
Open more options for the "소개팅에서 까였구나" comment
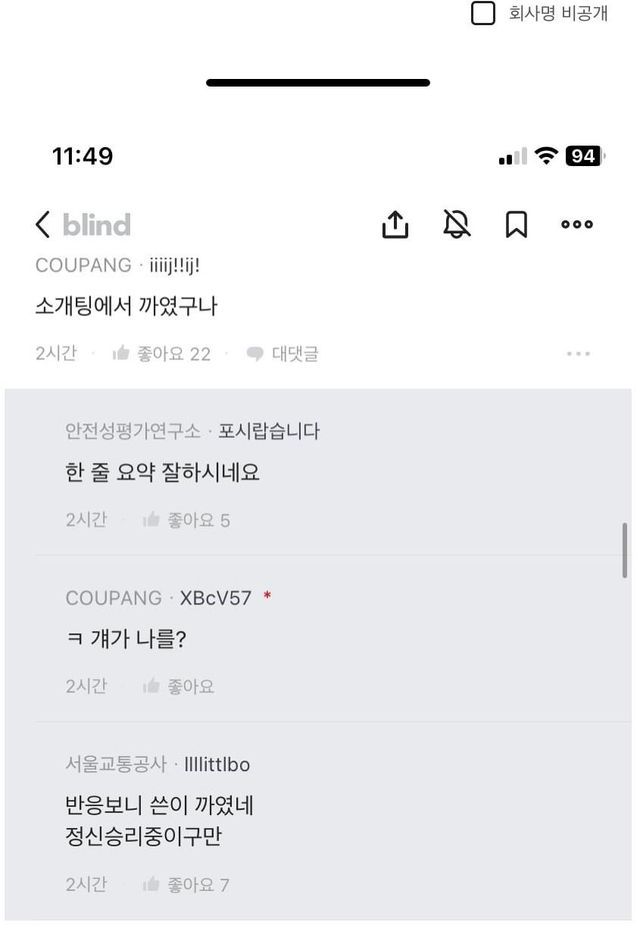tap(578, 353)
